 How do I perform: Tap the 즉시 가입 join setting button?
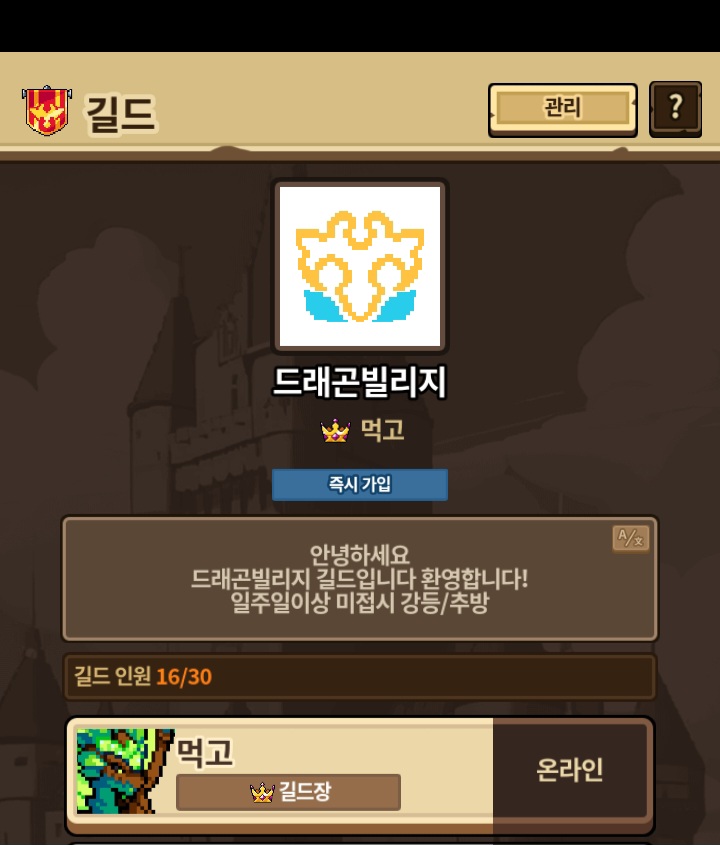point(359,485)
